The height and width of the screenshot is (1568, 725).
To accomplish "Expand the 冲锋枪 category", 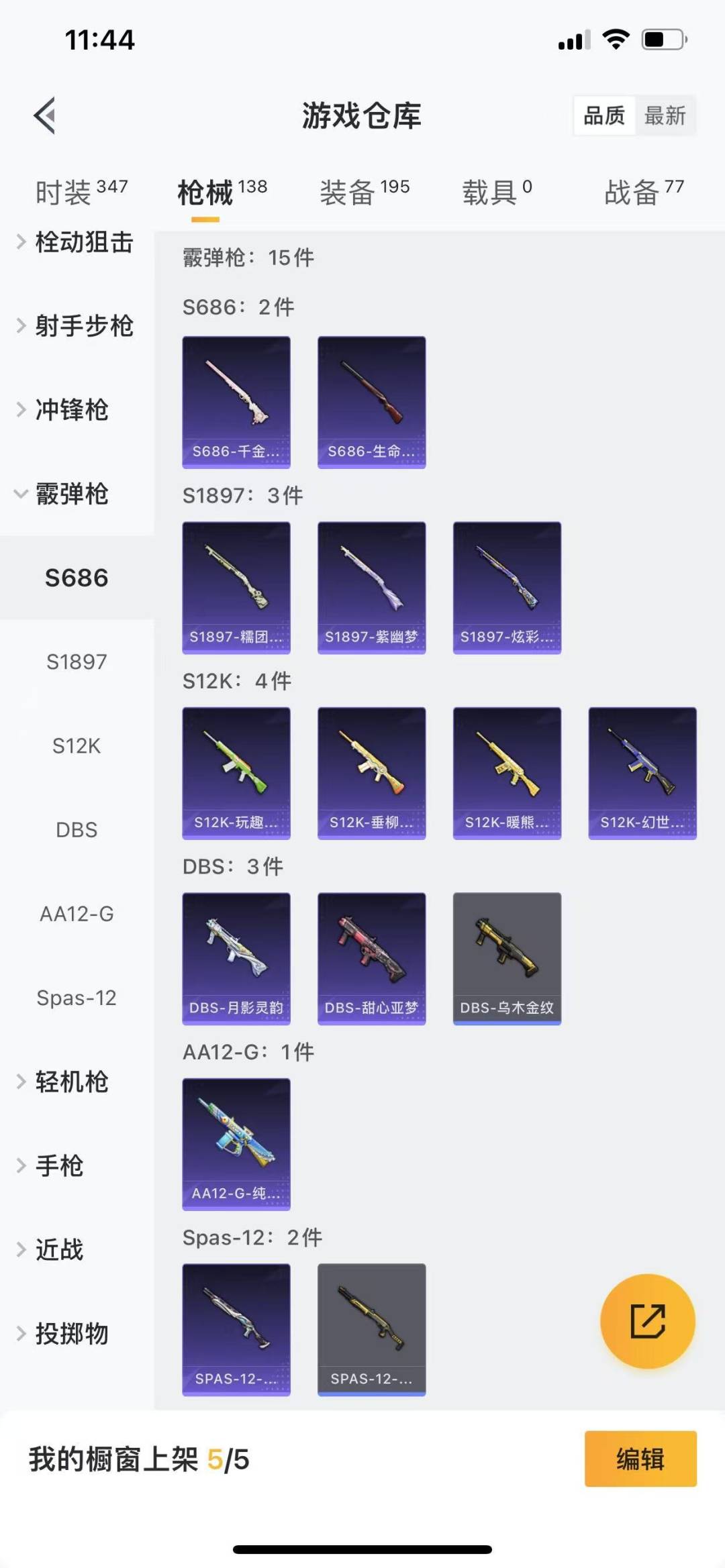I will click(71, 410).
